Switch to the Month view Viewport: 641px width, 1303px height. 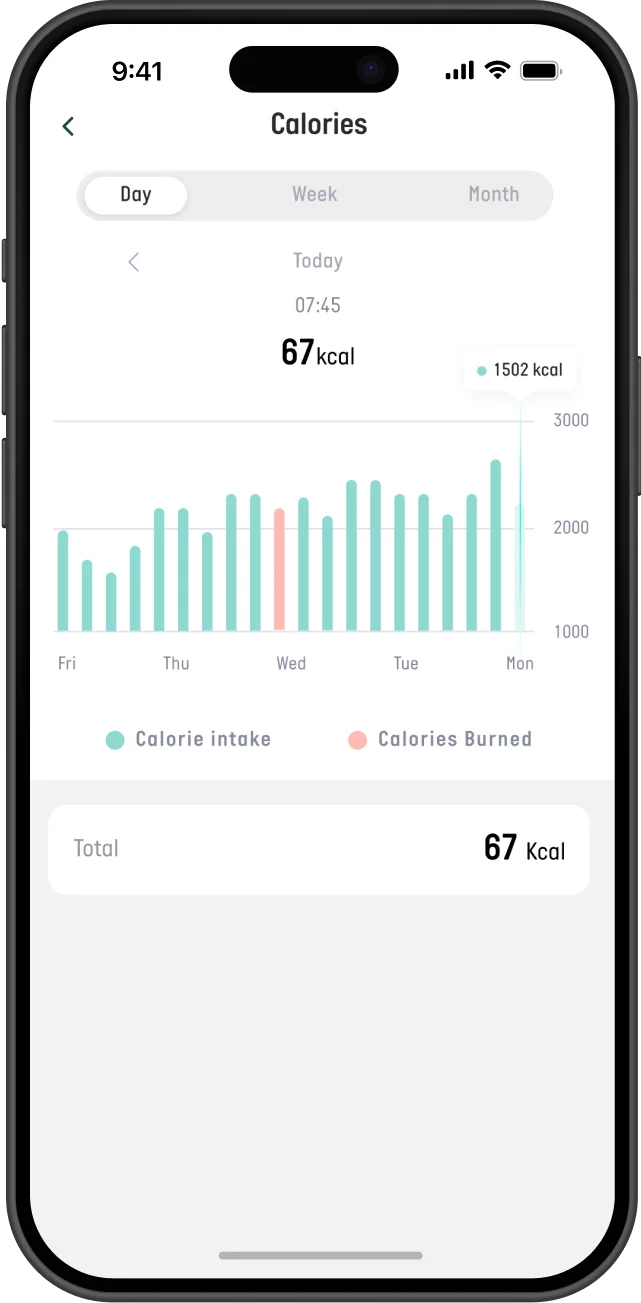[x=493, y=195]
